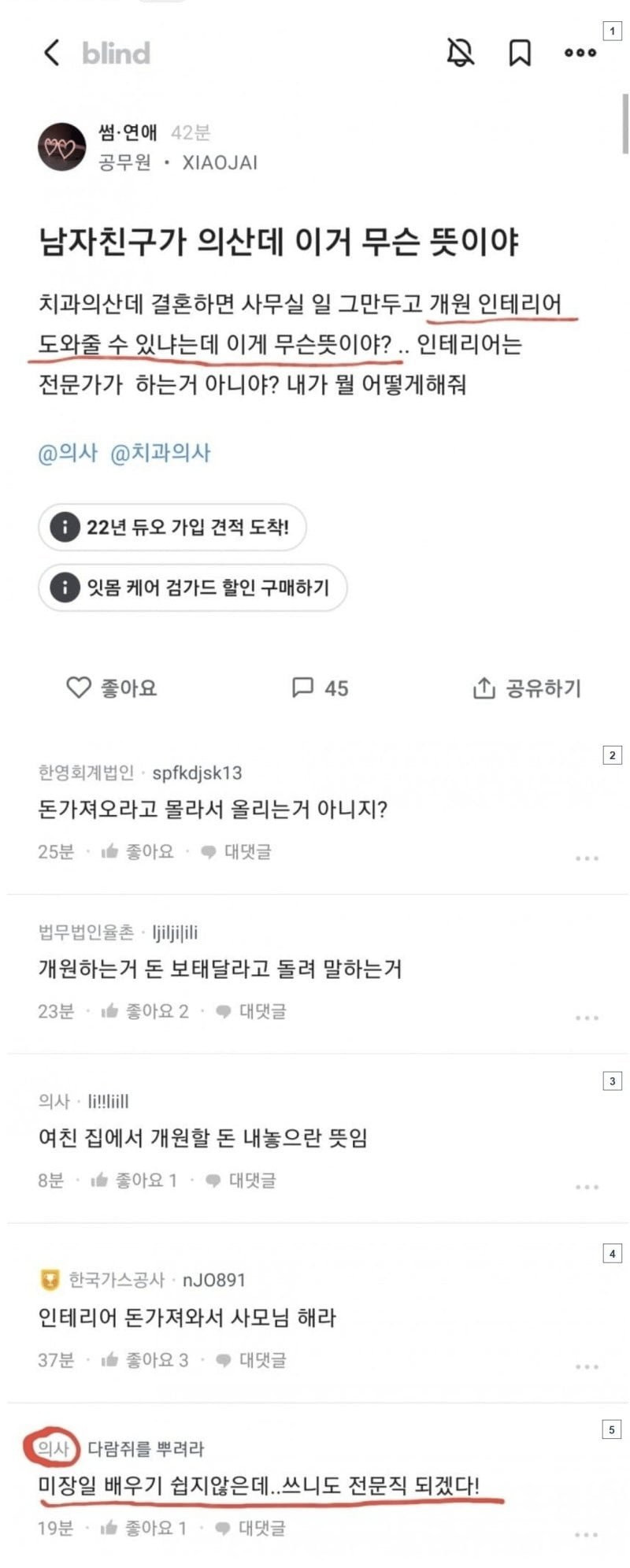Reply to the 여친 집에서 개원할 돈 comment
This screenshot has width=630, height=1568.
pos(242,1180)
